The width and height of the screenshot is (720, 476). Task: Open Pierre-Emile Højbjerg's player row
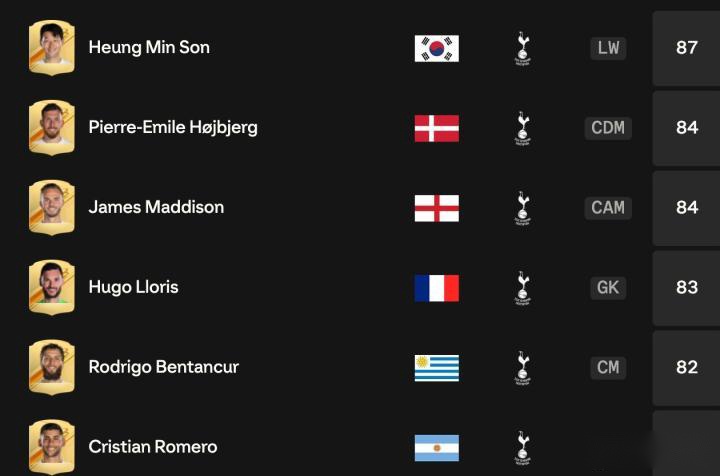point(172,127)
